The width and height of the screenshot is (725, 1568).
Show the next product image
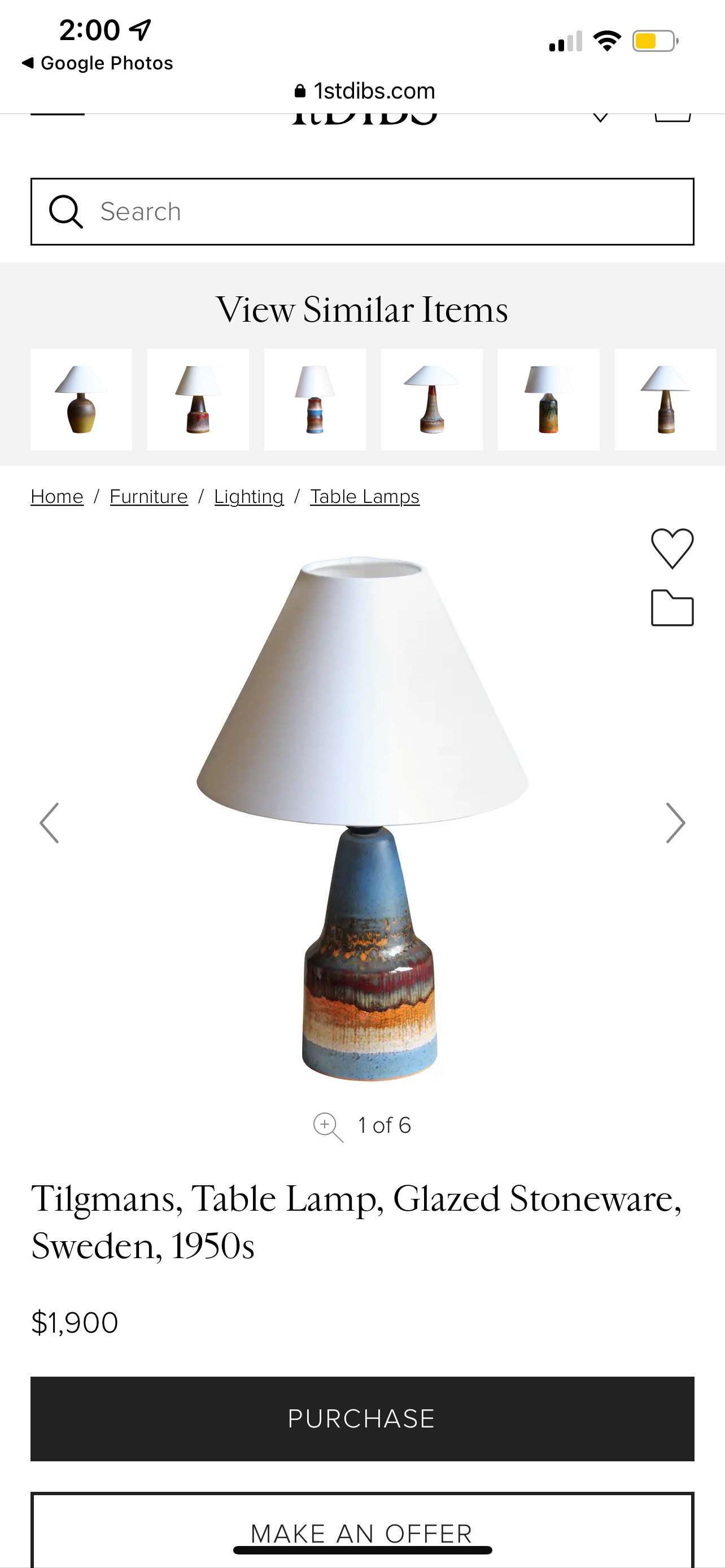675,823
